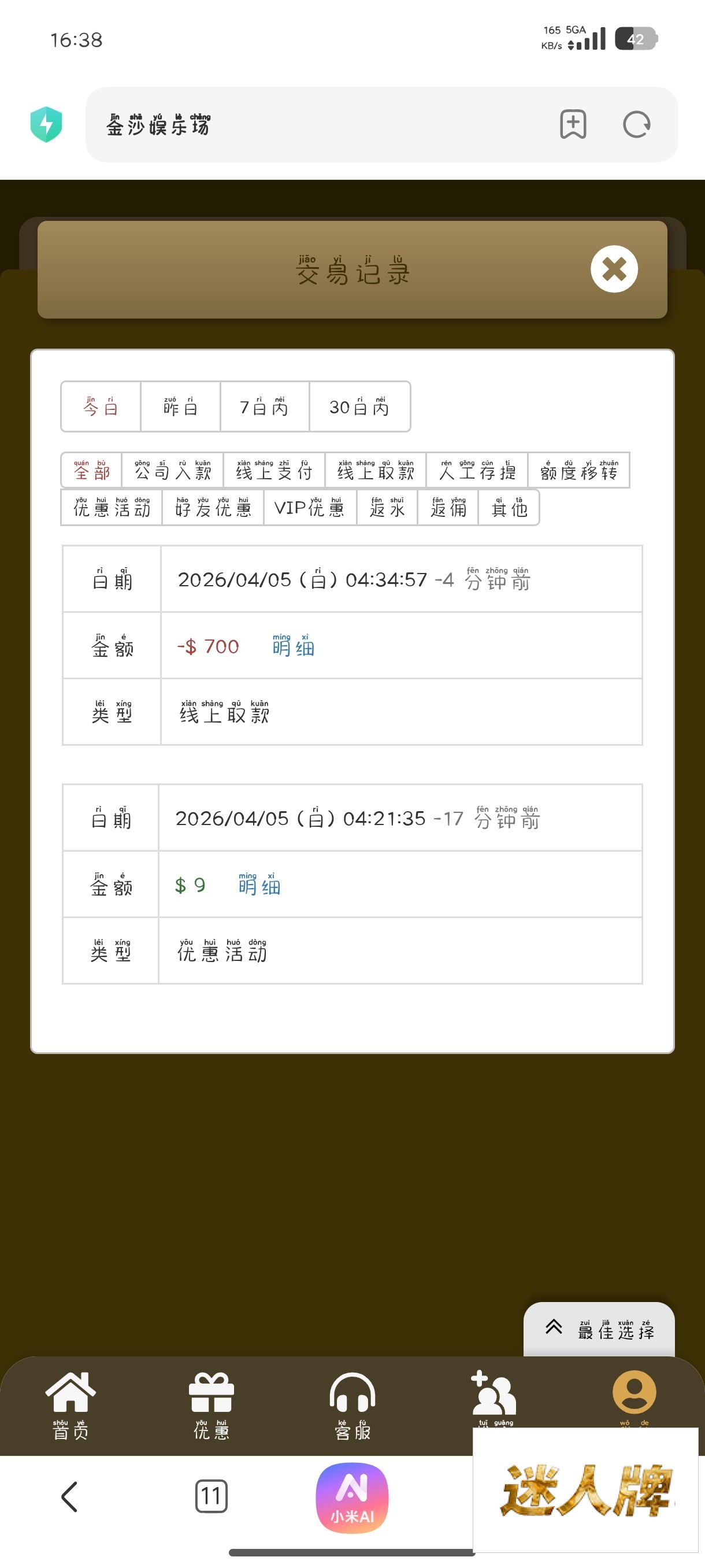The image size is (705, 1568).
Task: Filter transactions by 线上取款
Action: coord(375,470)
